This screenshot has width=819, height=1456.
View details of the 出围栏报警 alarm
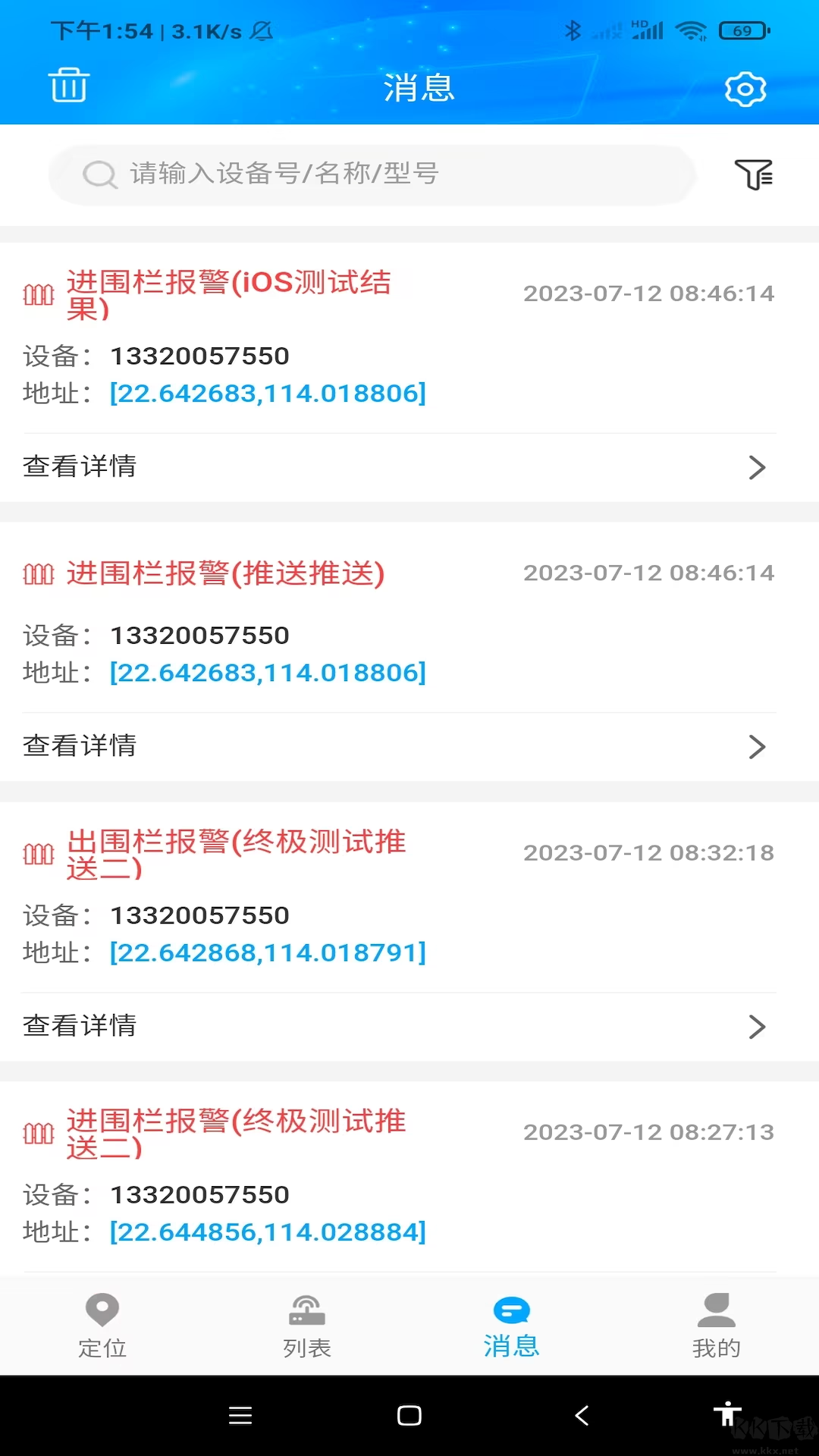[x=394, y=1026]
